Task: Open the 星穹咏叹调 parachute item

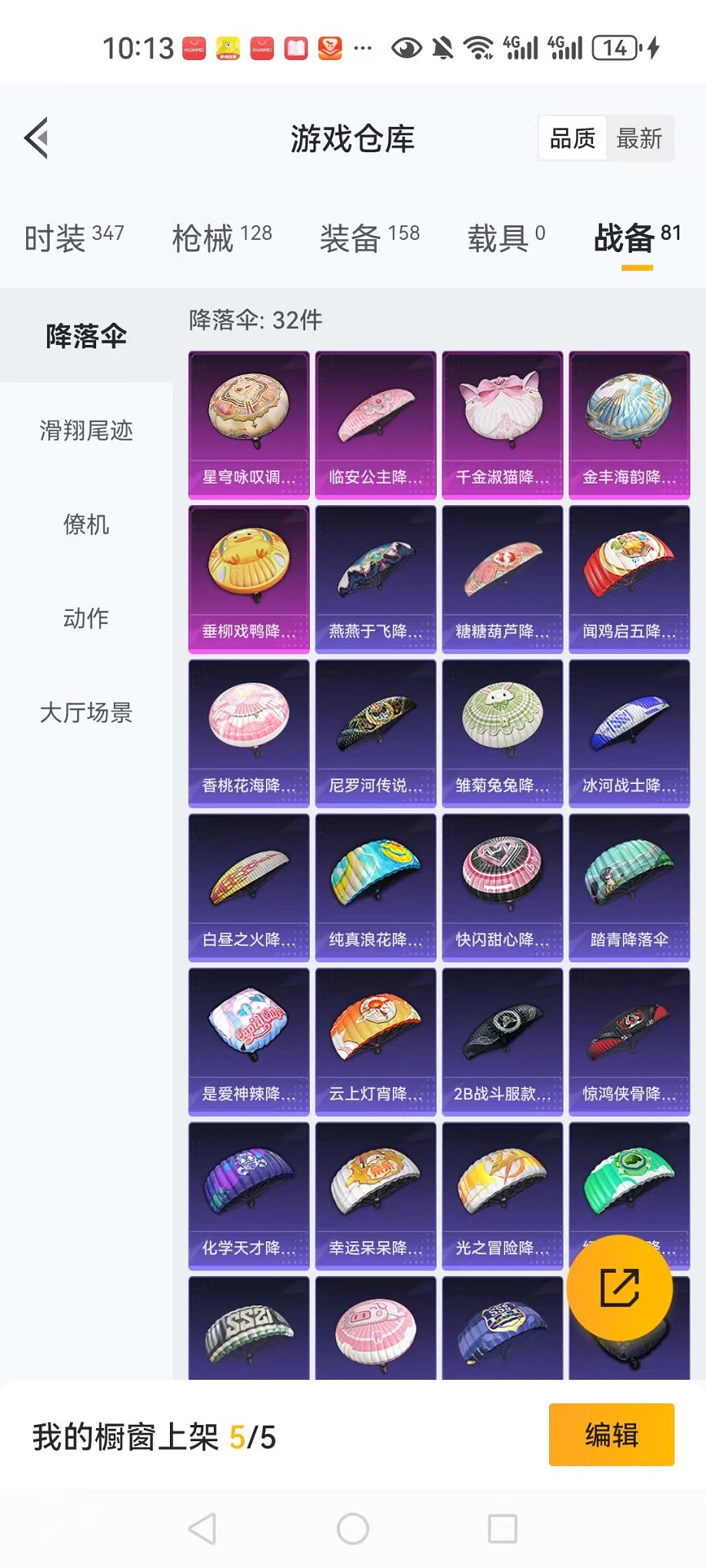Action: tap(248, 425)
